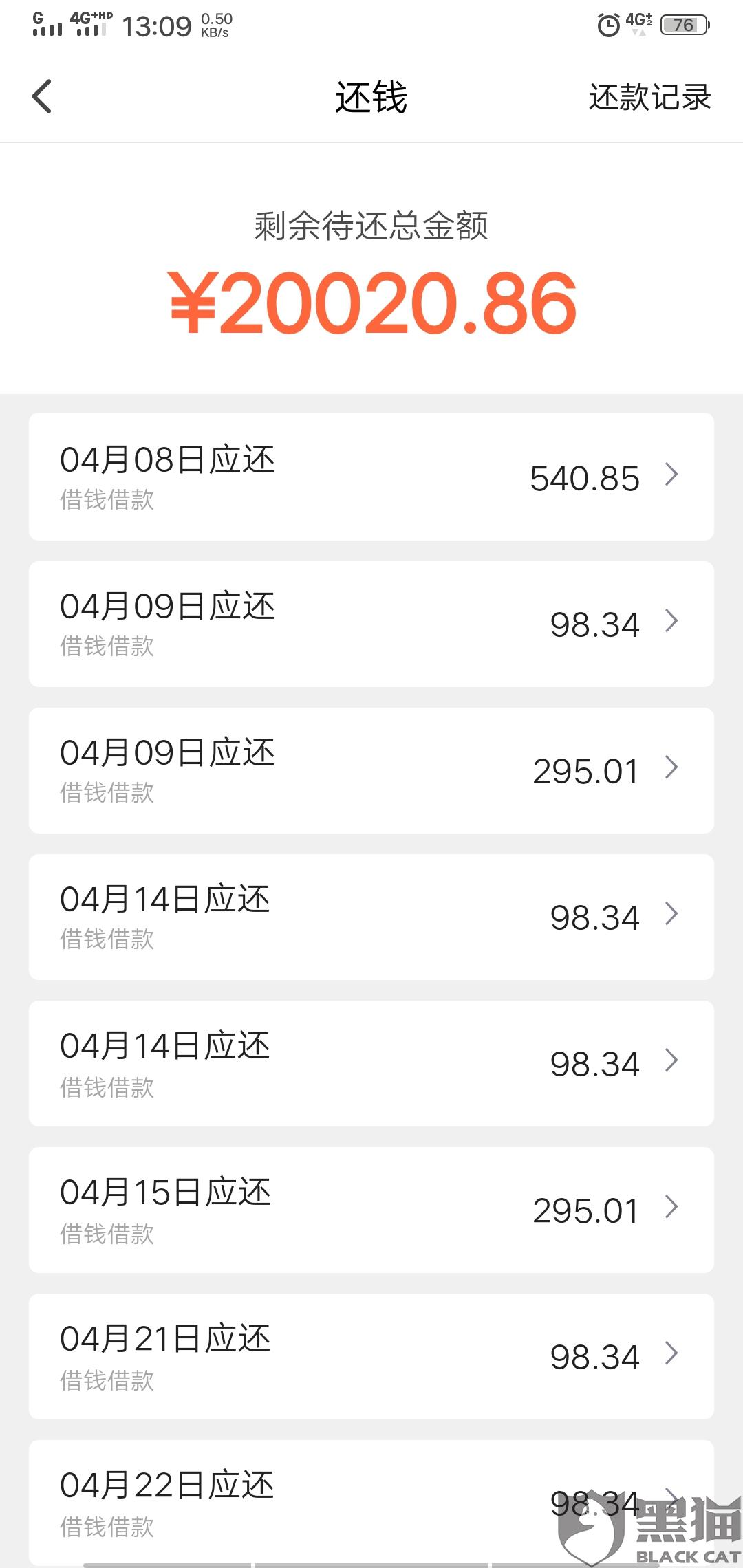Select the 04月09日 repayment of 295.01
Screen dimensions: 743x1568
pos(371,770)
